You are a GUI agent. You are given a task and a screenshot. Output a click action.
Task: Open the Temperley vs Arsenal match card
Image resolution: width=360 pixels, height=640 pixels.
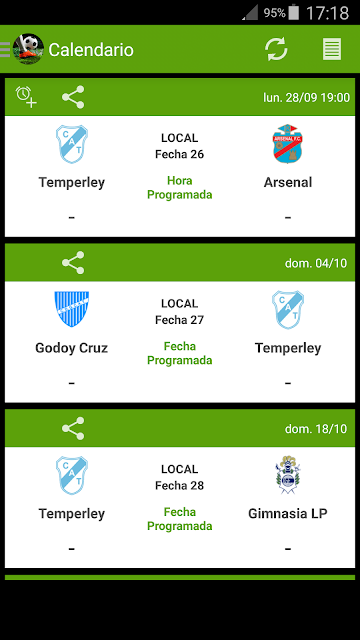180,176
